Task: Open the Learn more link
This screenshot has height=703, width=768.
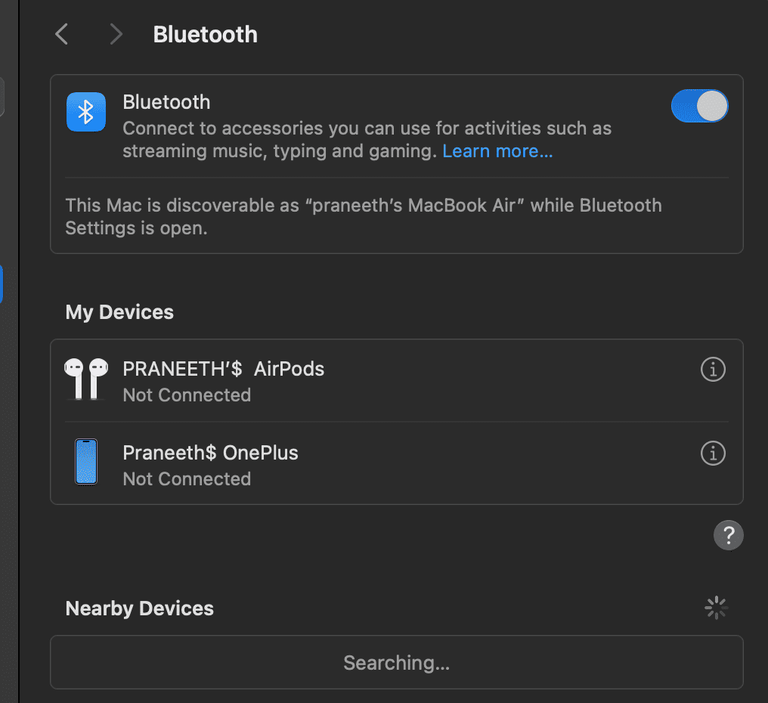Action: pyautogui.click(x=497, y=151)
